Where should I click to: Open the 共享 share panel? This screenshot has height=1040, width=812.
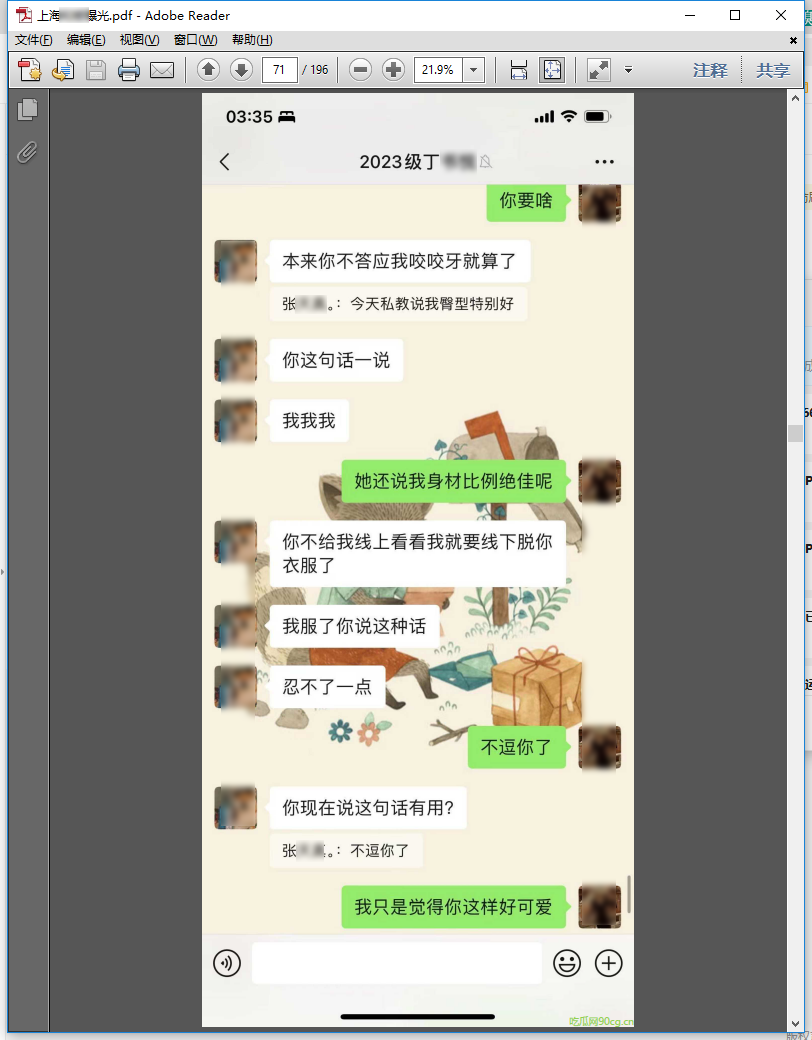[772, 70]
